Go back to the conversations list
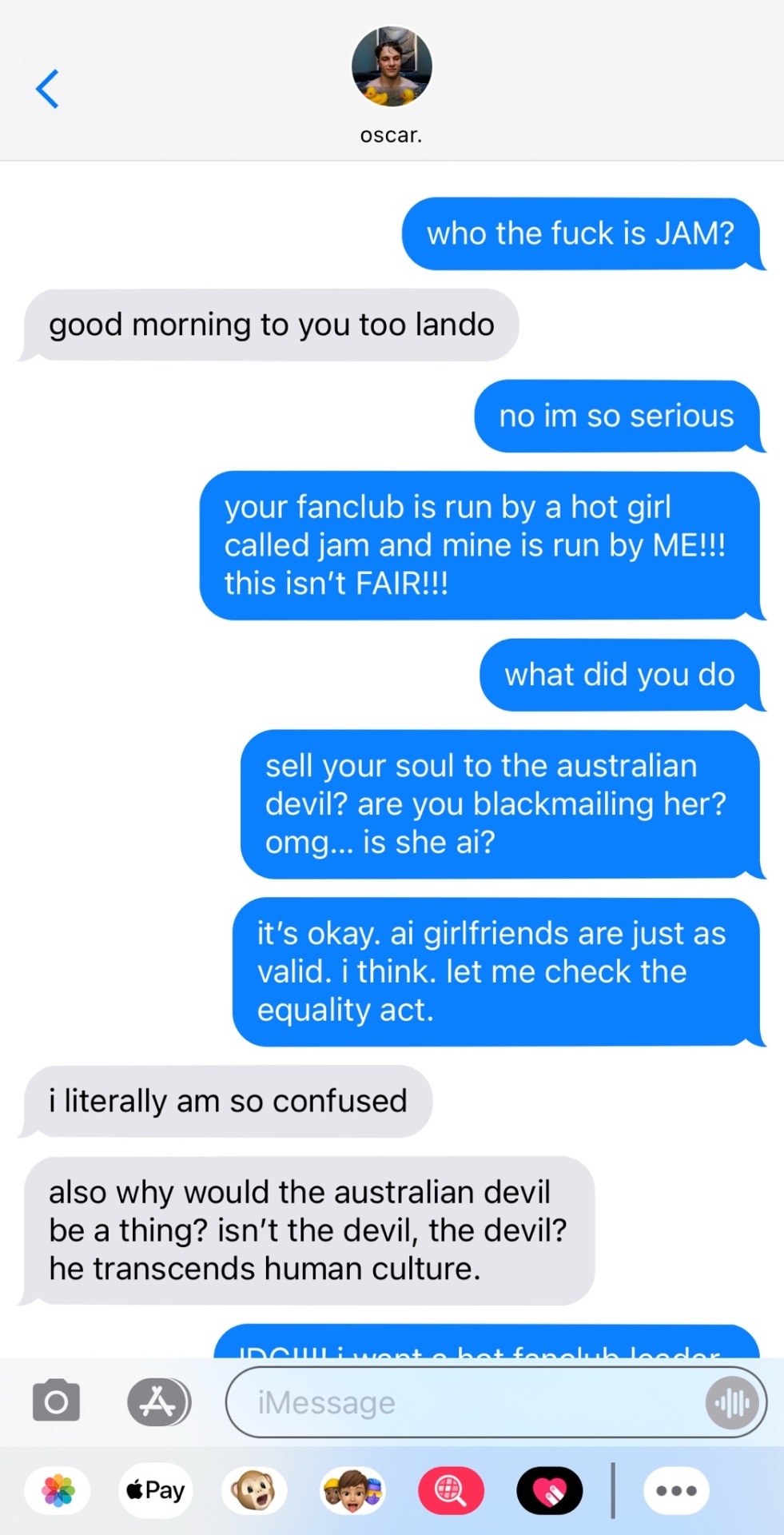784x1535 pixels. pyautogui.click(x=47, y=89)
